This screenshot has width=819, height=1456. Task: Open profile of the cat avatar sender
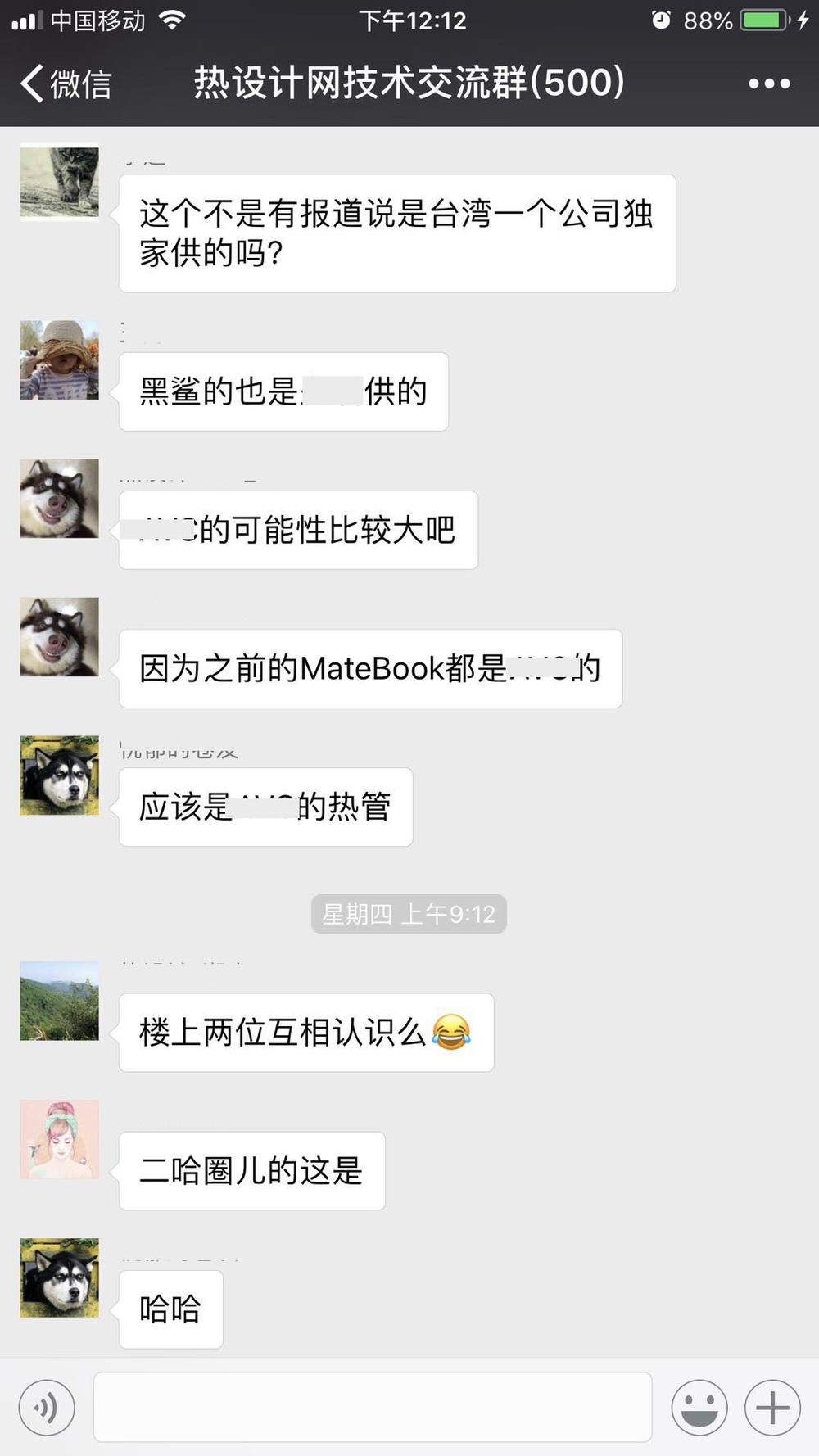59,183
